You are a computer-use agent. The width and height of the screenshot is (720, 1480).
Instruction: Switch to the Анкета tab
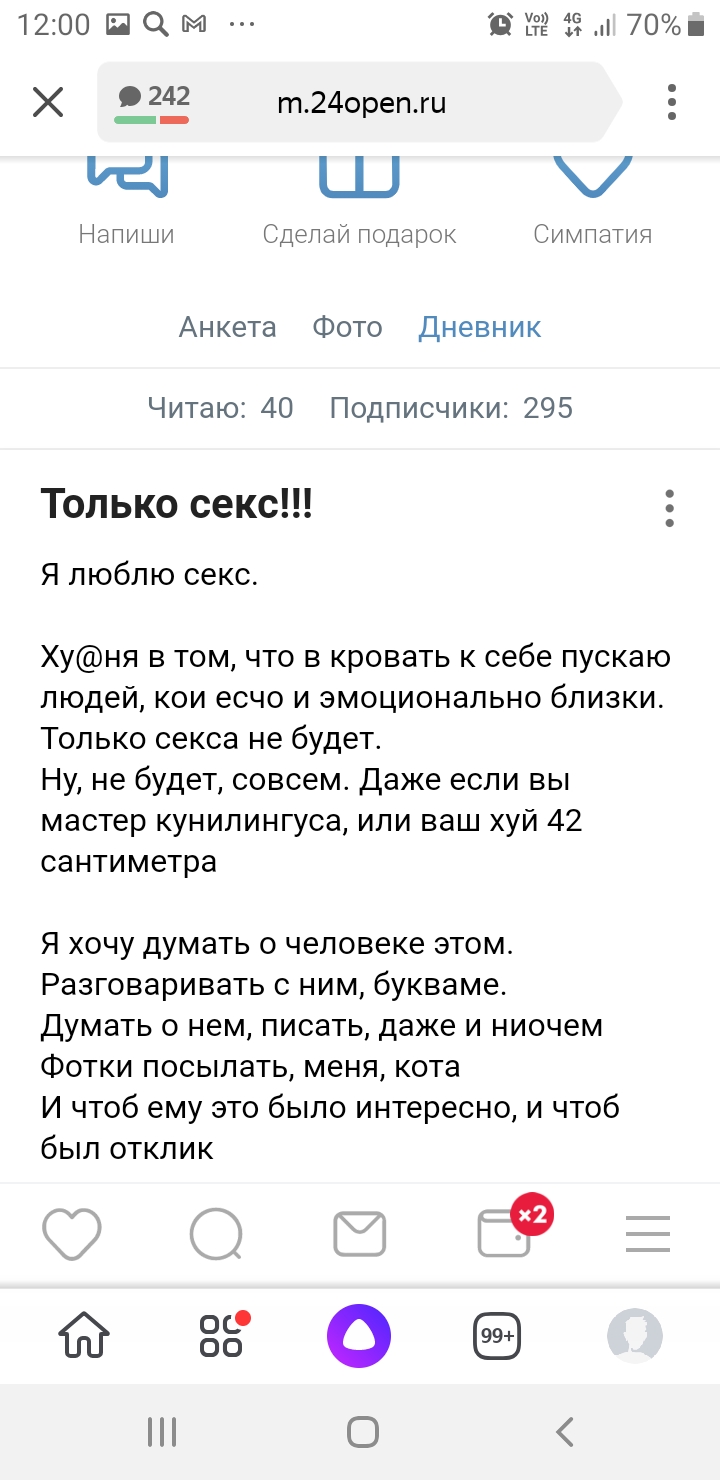227,327
